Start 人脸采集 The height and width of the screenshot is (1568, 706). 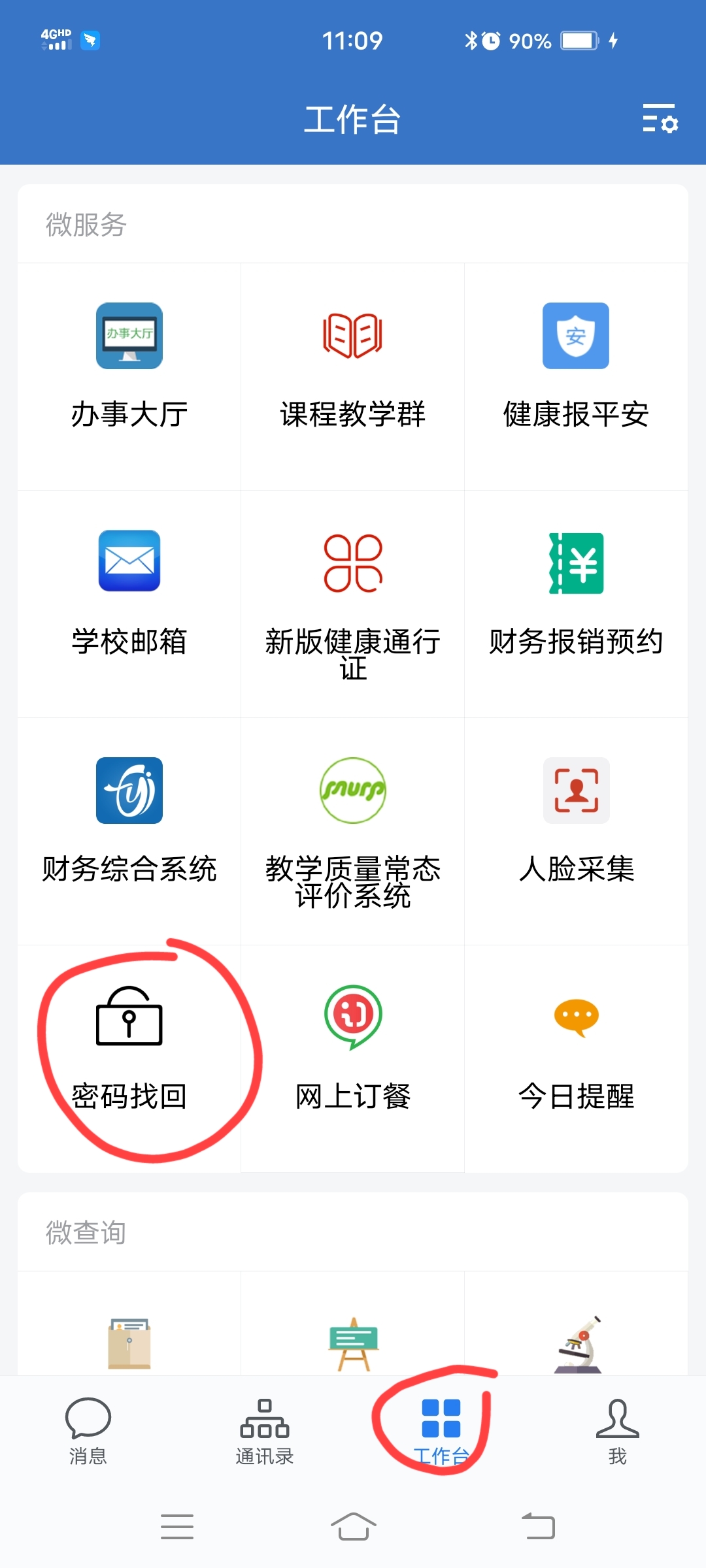(575, 820)
